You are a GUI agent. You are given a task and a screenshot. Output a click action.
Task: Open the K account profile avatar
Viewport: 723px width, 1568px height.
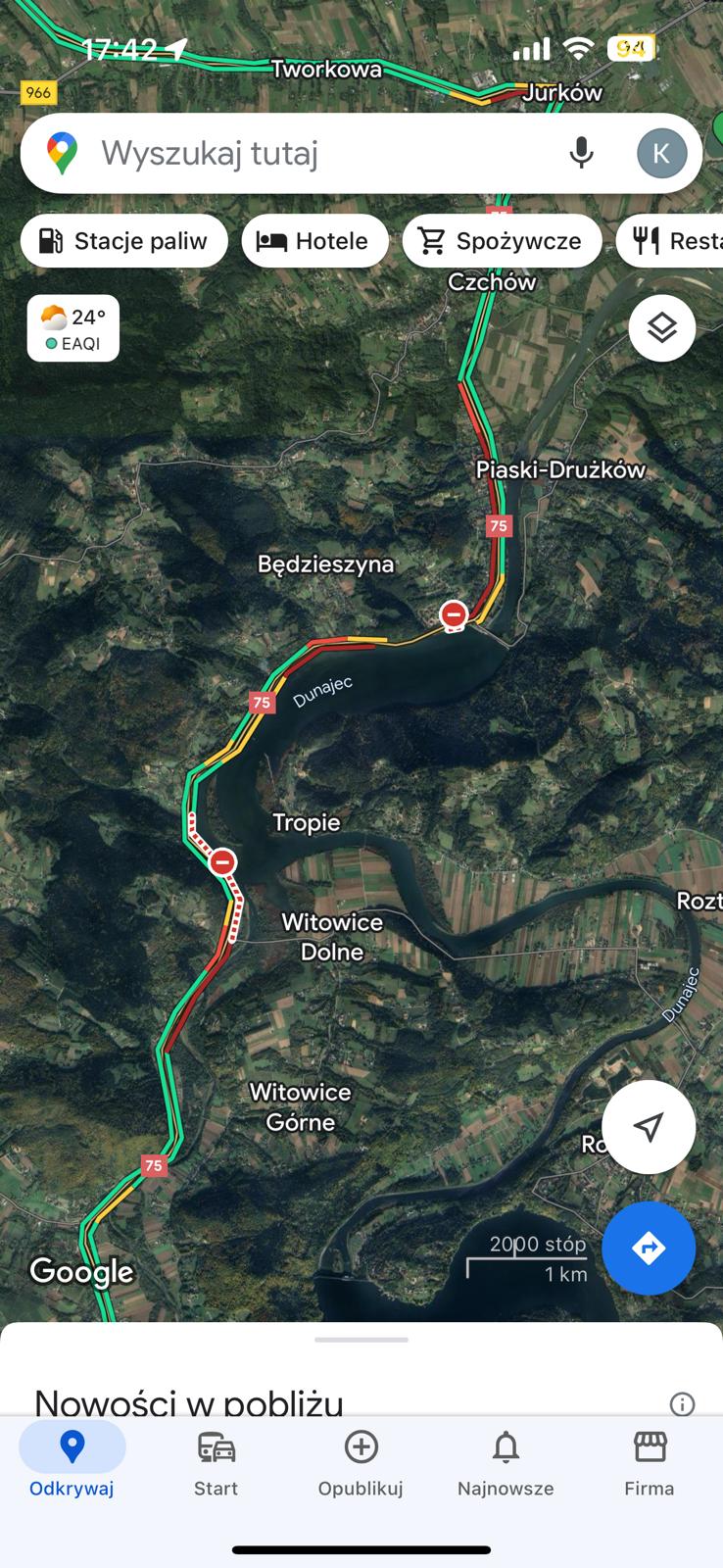coord(661,153)
